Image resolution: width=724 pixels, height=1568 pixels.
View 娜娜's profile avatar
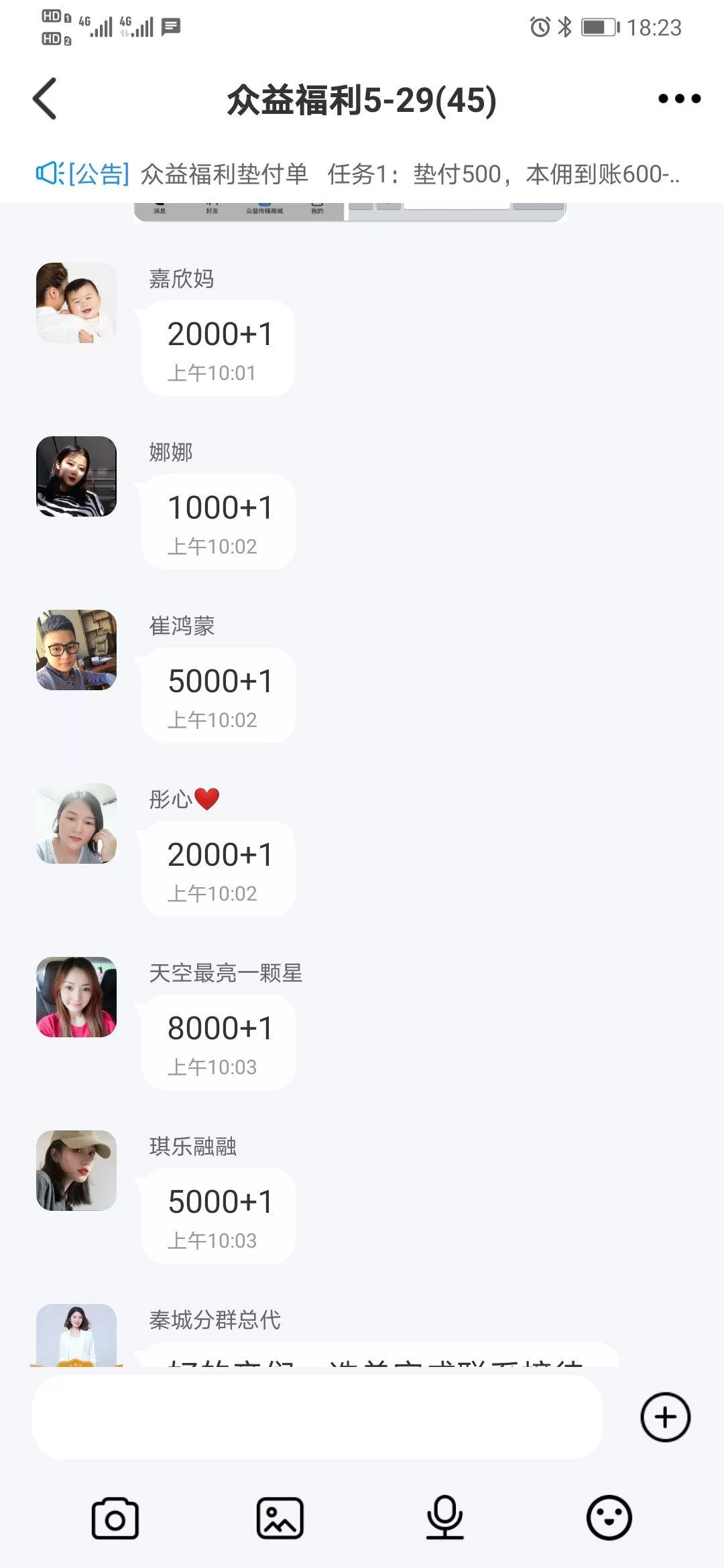(76, 476)
